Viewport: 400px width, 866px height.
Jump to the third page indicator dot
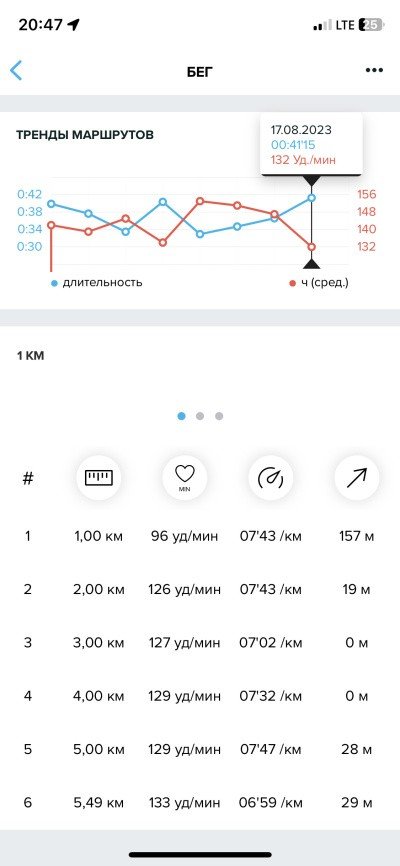(219, 416)
